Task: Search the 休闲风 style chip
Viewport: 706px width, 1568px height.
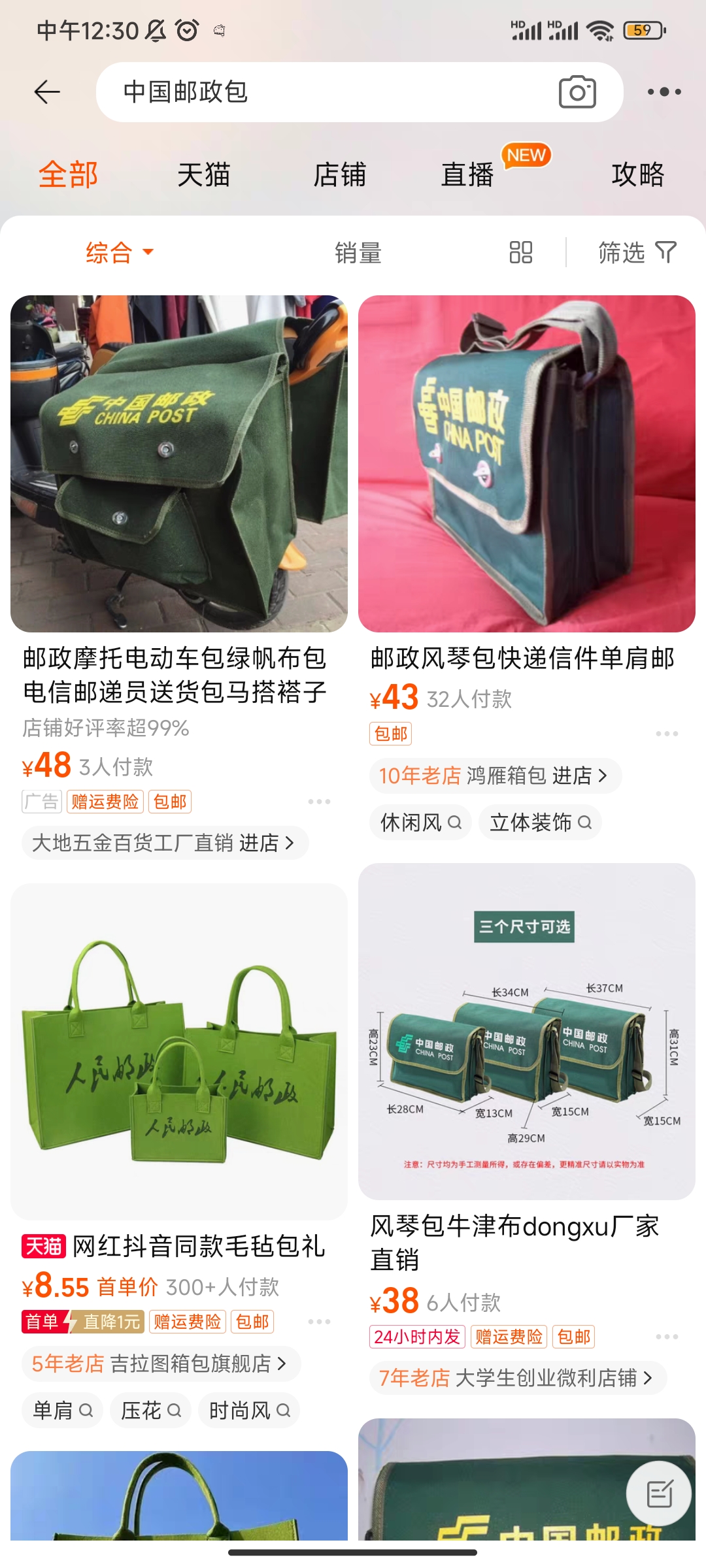Action: click(x=420, y=823)
